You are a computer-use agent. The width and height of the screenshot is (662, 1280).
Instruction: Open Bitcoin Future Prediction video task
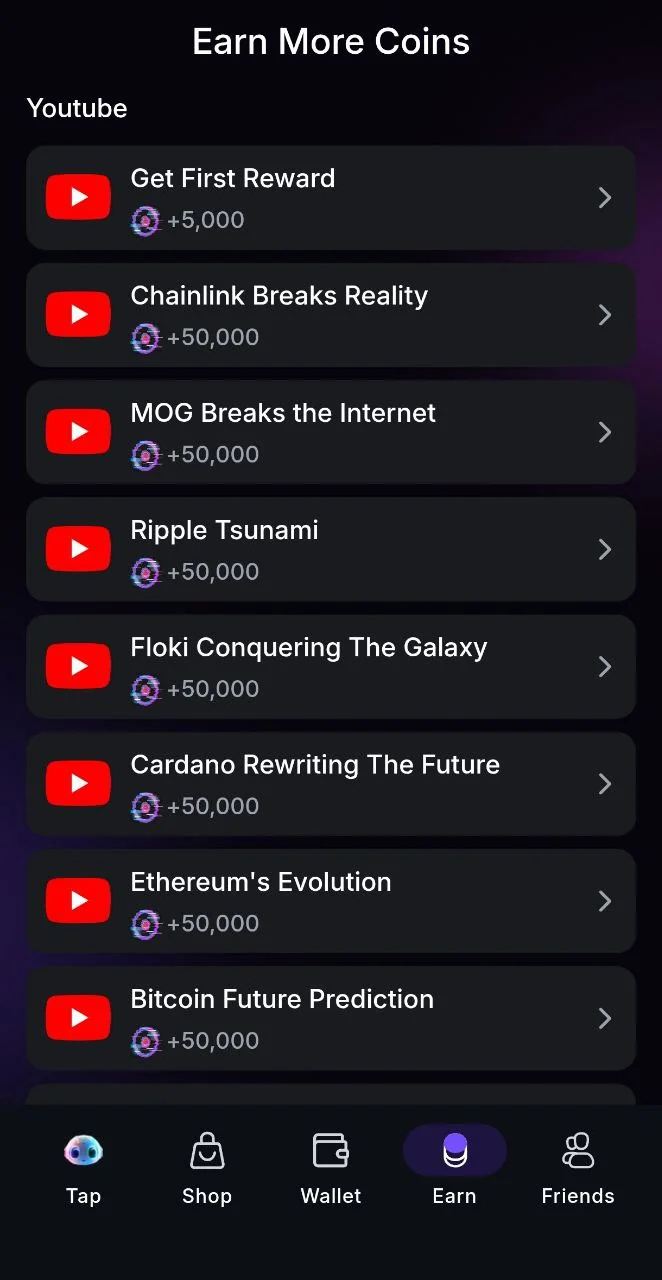click(x=331, y=1017)
